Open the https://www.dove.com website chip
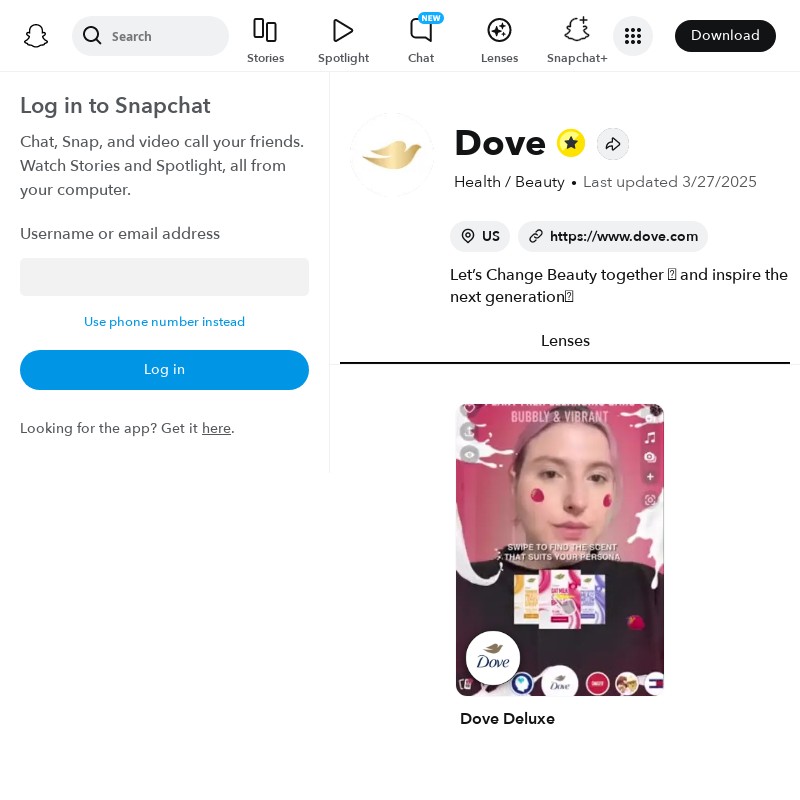The width and height of the screenshot is (800, 800). (x=613, y=237)
